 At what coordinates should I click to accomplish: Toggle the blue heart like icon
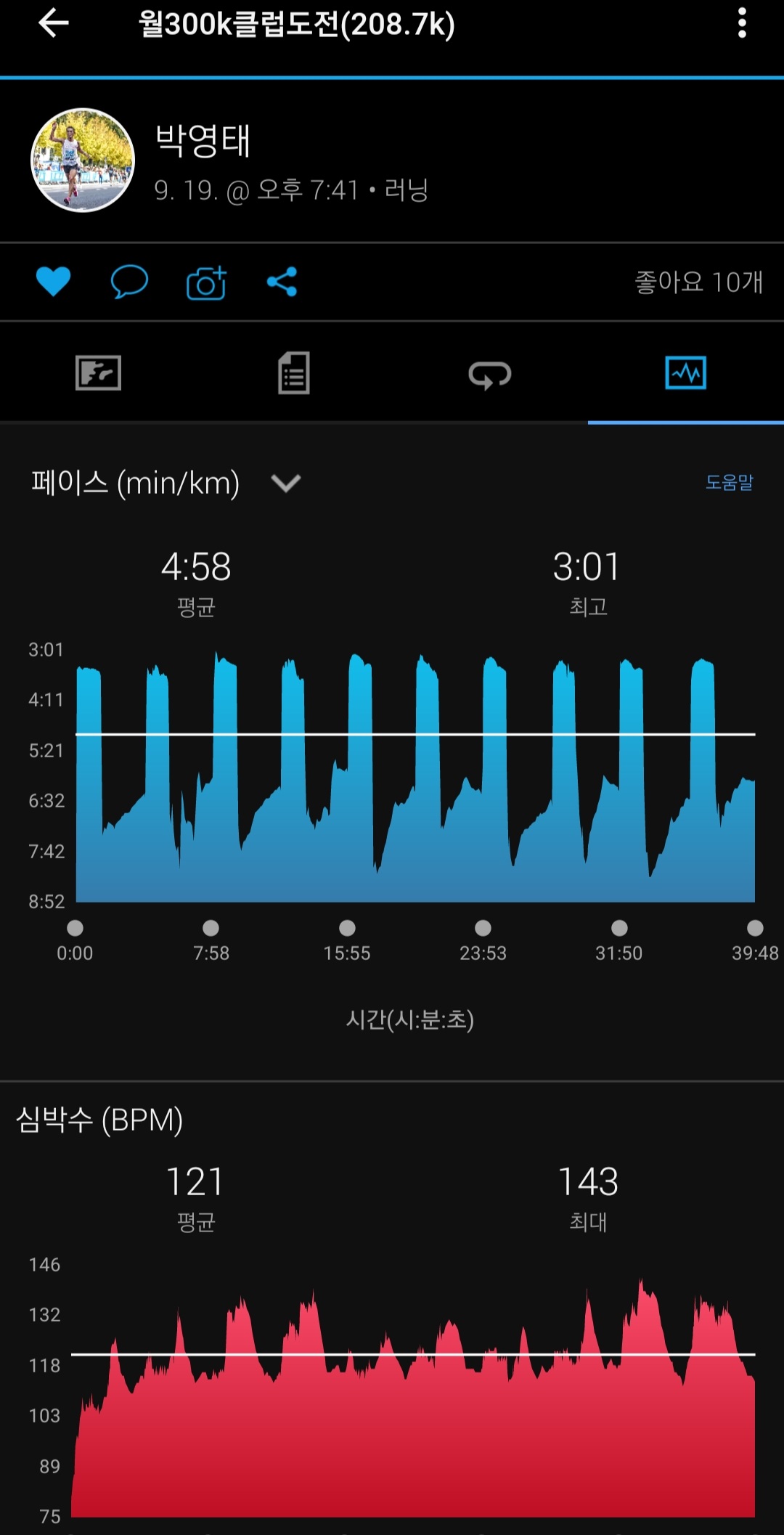click(53, 282)
